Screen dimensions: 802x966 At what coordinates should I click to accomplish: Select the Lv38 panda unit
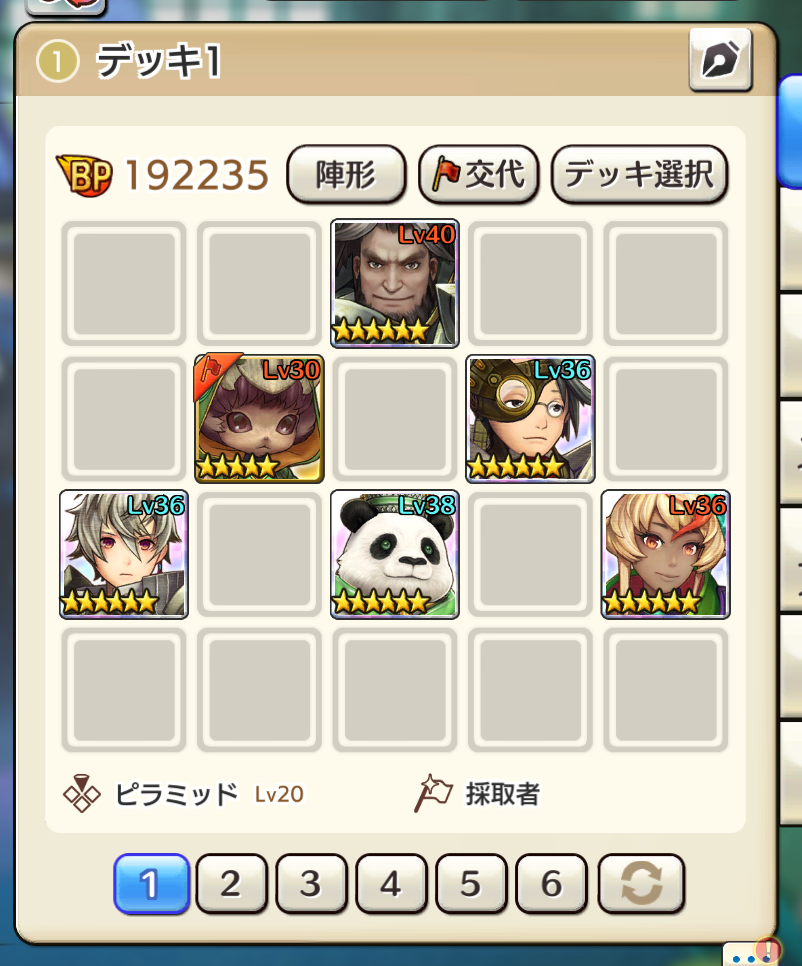click(395, 554)
